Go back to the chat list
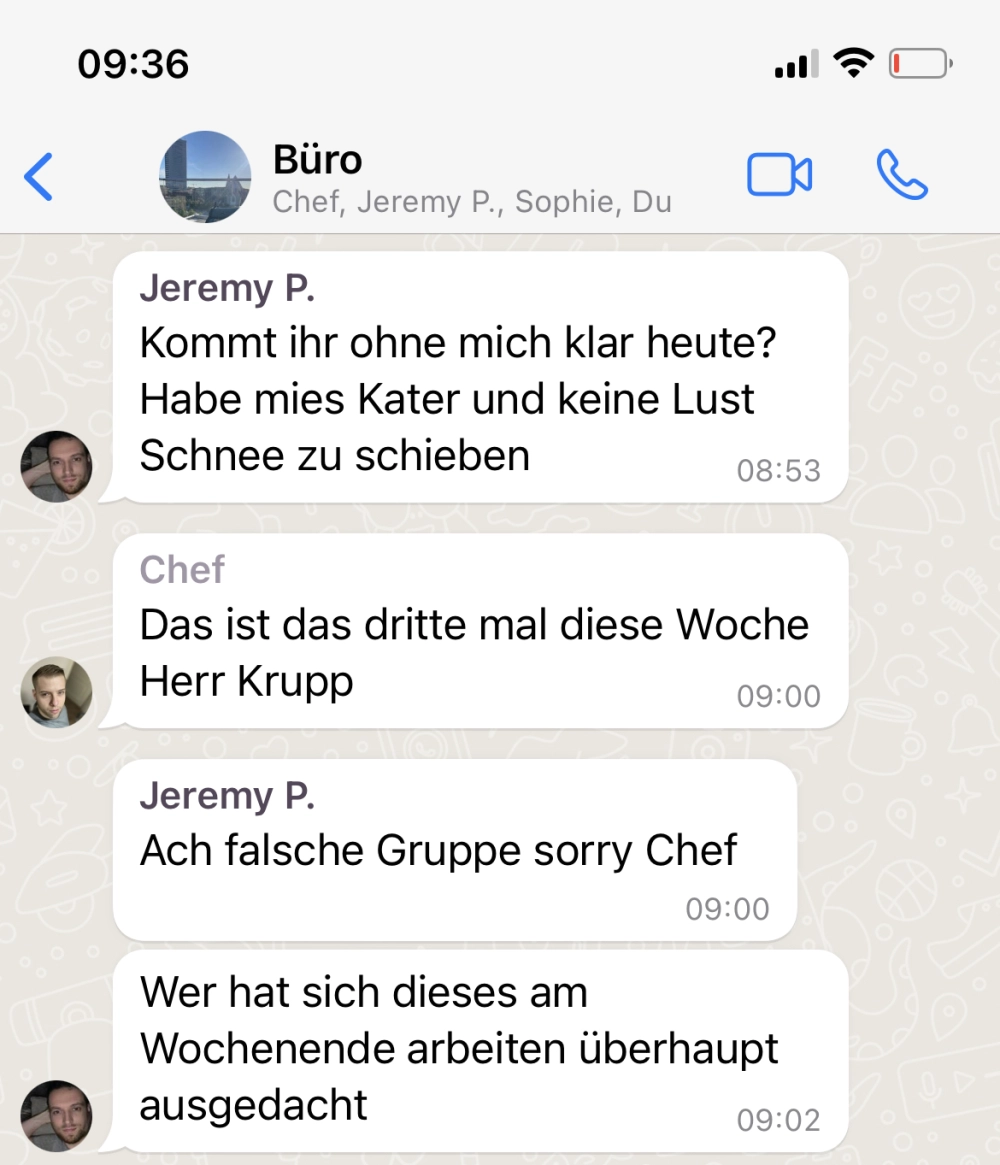 point(38,177)
